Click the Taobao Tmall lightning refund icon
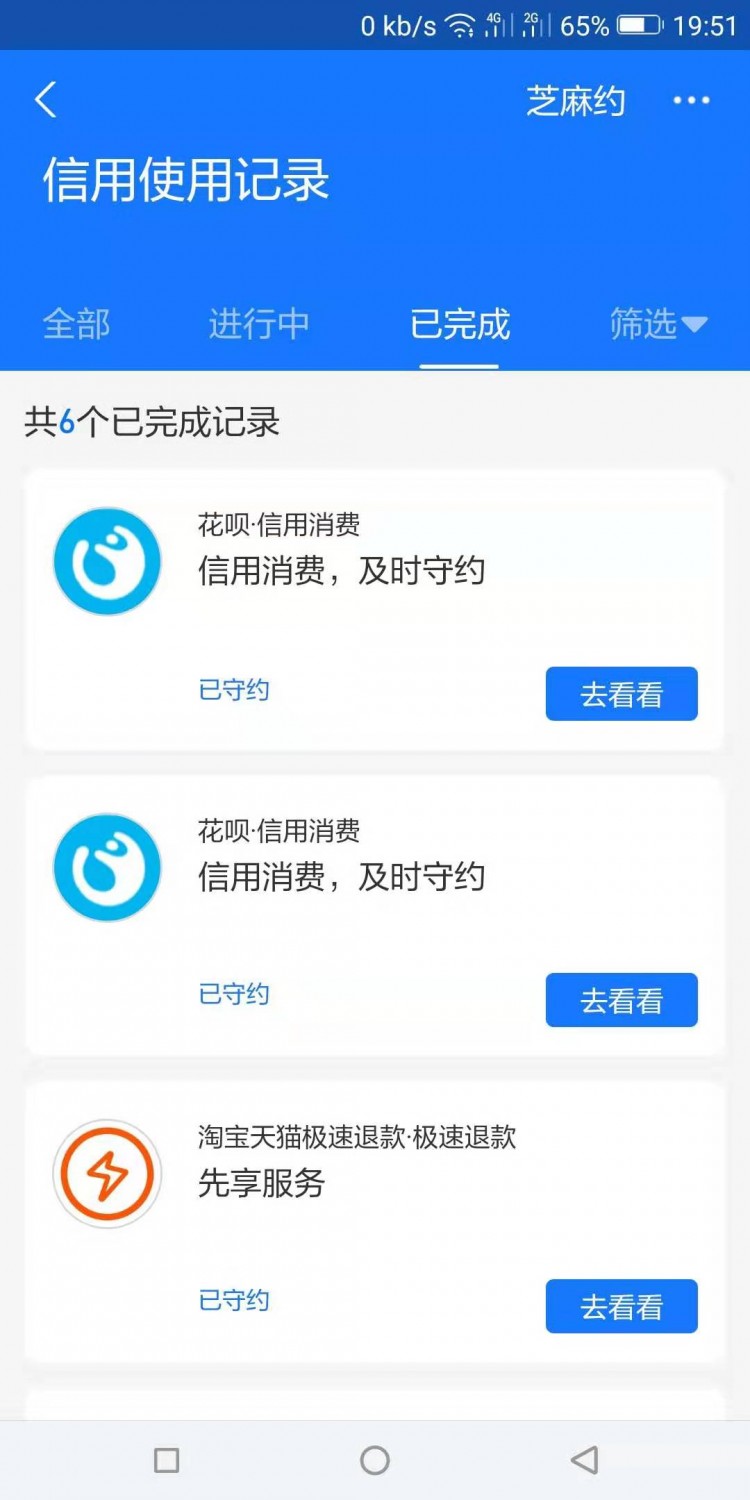The height and width of the screenshot is (1500, 750). coord(107,1173)
